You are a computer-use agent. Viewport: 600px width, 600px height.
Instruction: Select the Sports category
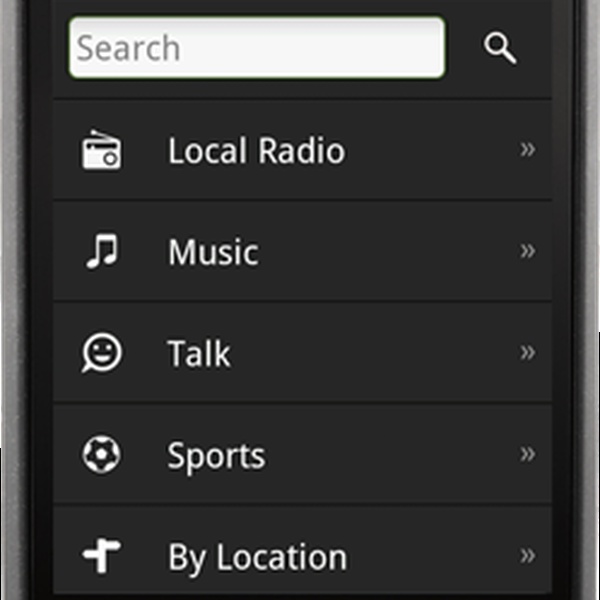tap(300, 455)
